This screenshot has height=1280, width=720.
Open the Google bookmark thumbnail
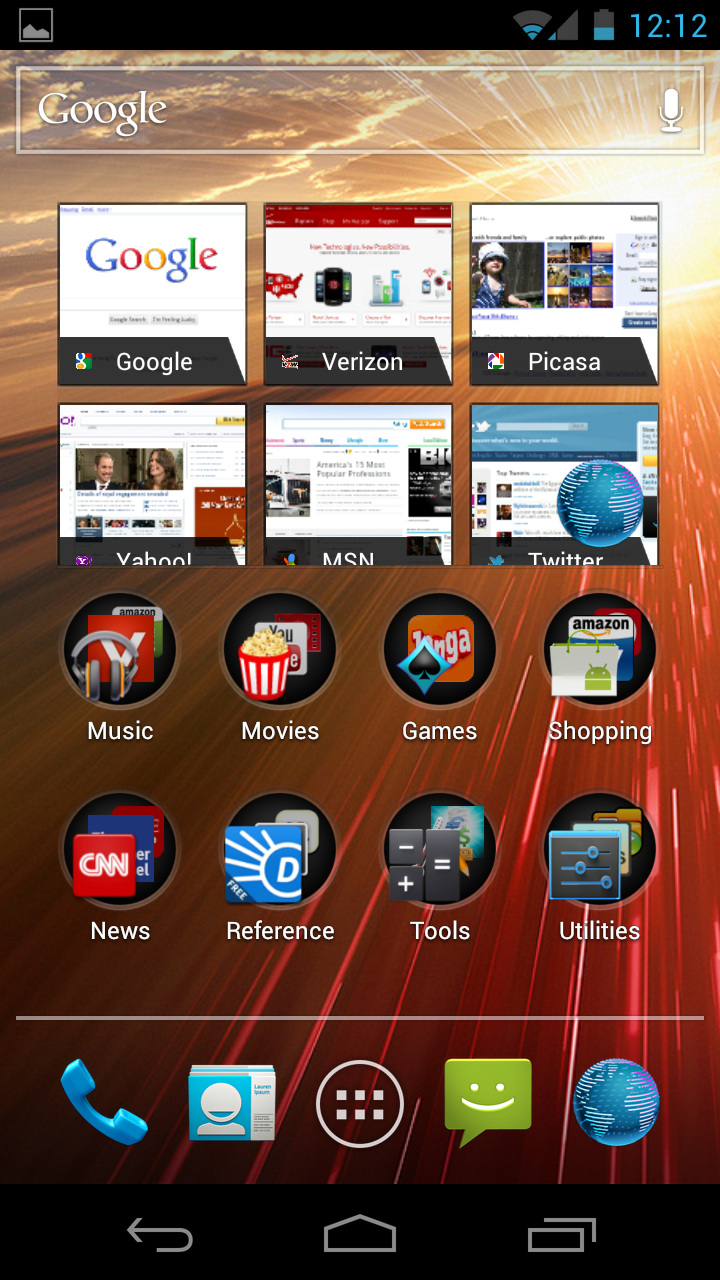point(153,294)
